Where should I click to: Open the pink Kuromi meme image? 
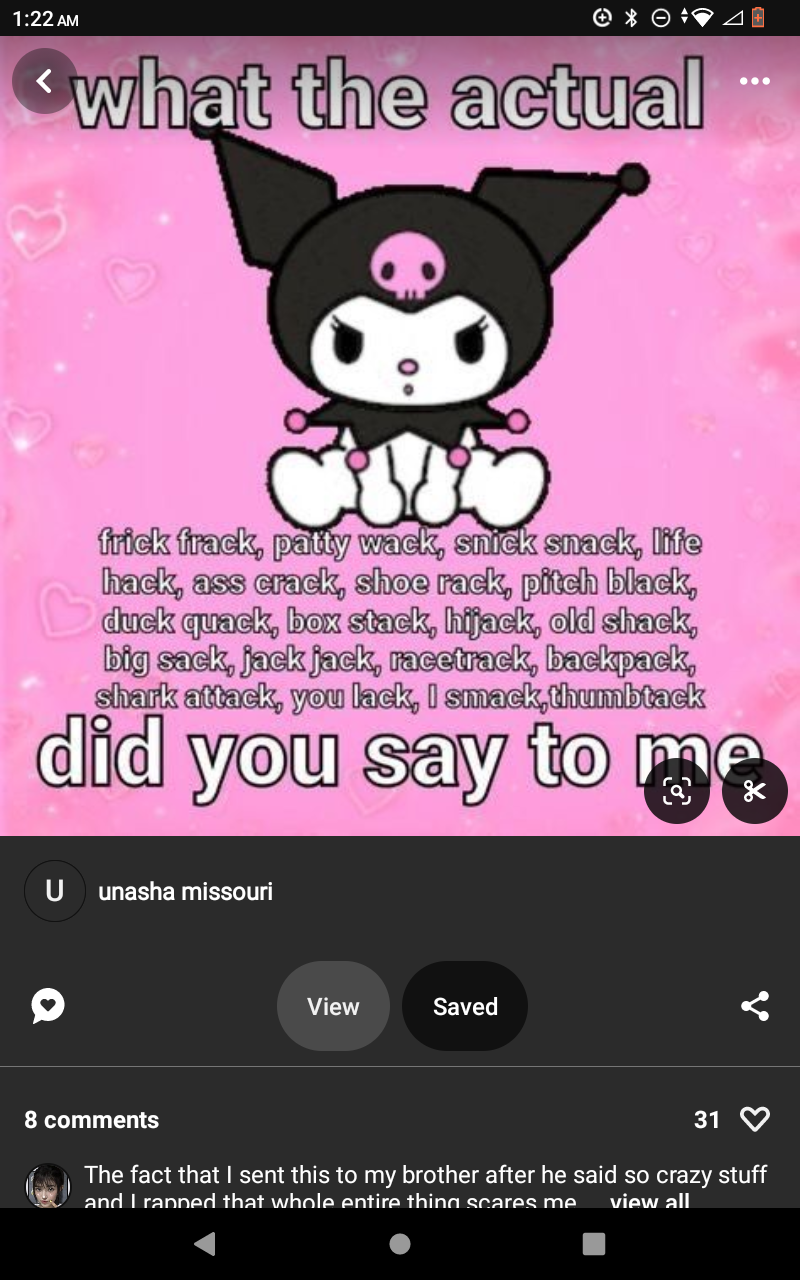(400, 400)
